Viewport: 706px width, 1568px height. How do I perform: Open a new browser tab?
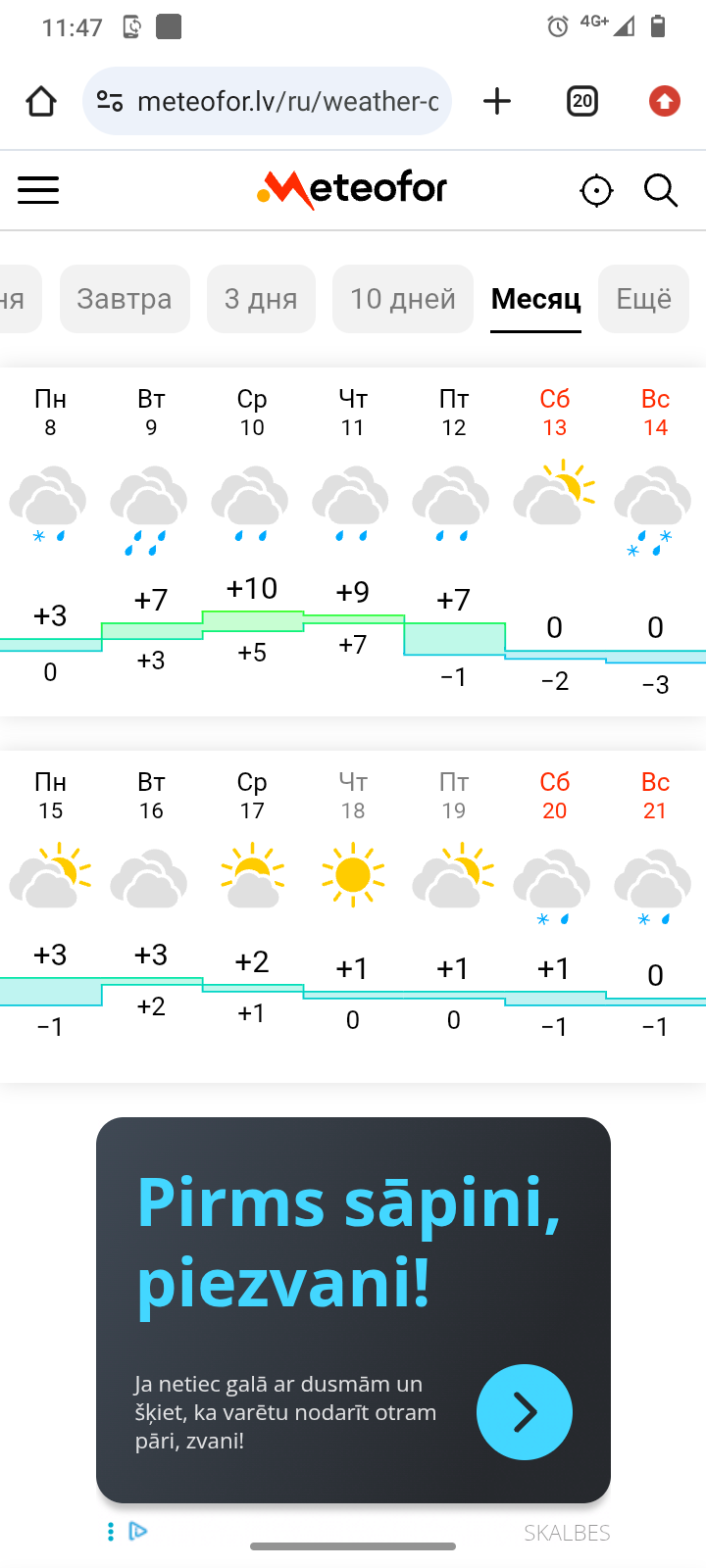coord(497,101)
